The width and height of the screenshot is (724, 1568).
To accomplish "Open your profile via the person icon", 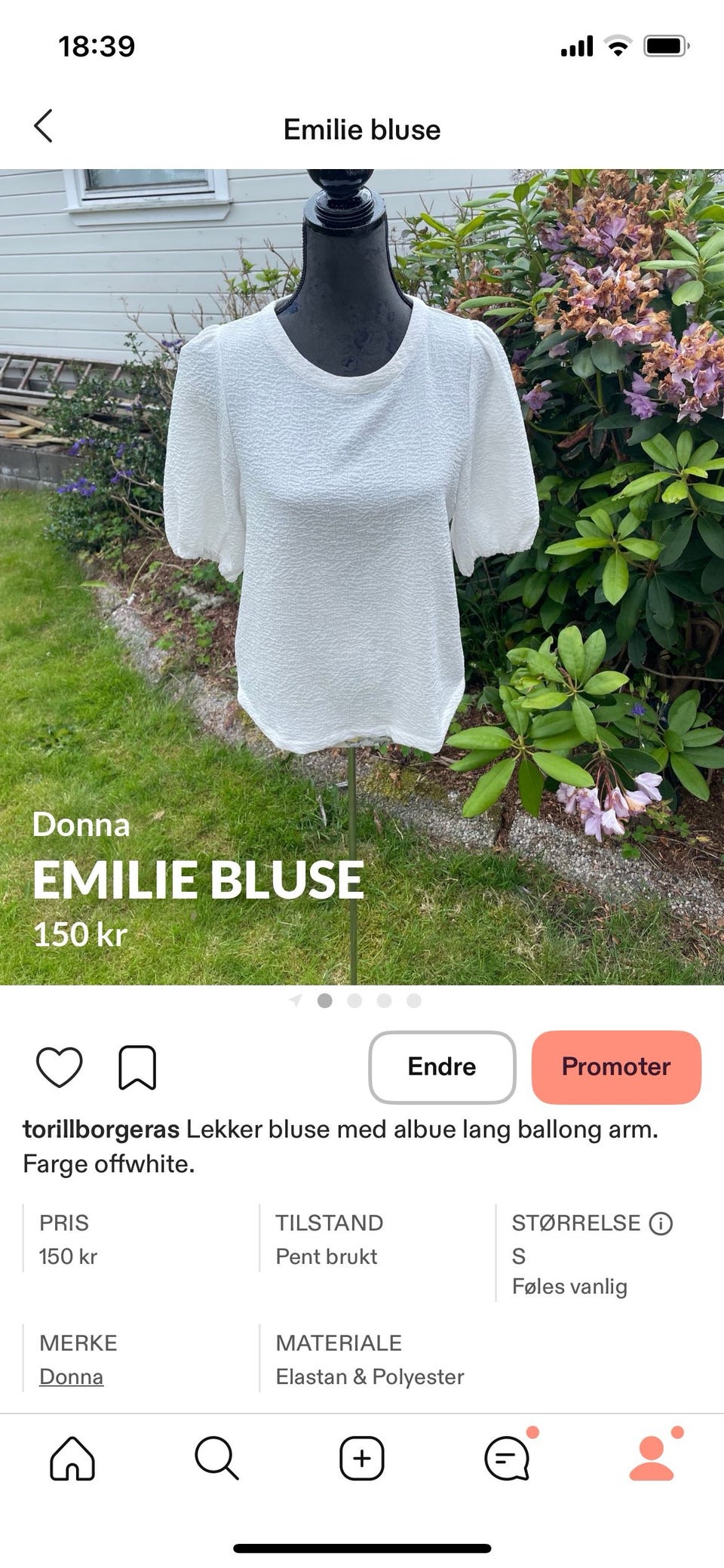I will tap(652, 1459).
